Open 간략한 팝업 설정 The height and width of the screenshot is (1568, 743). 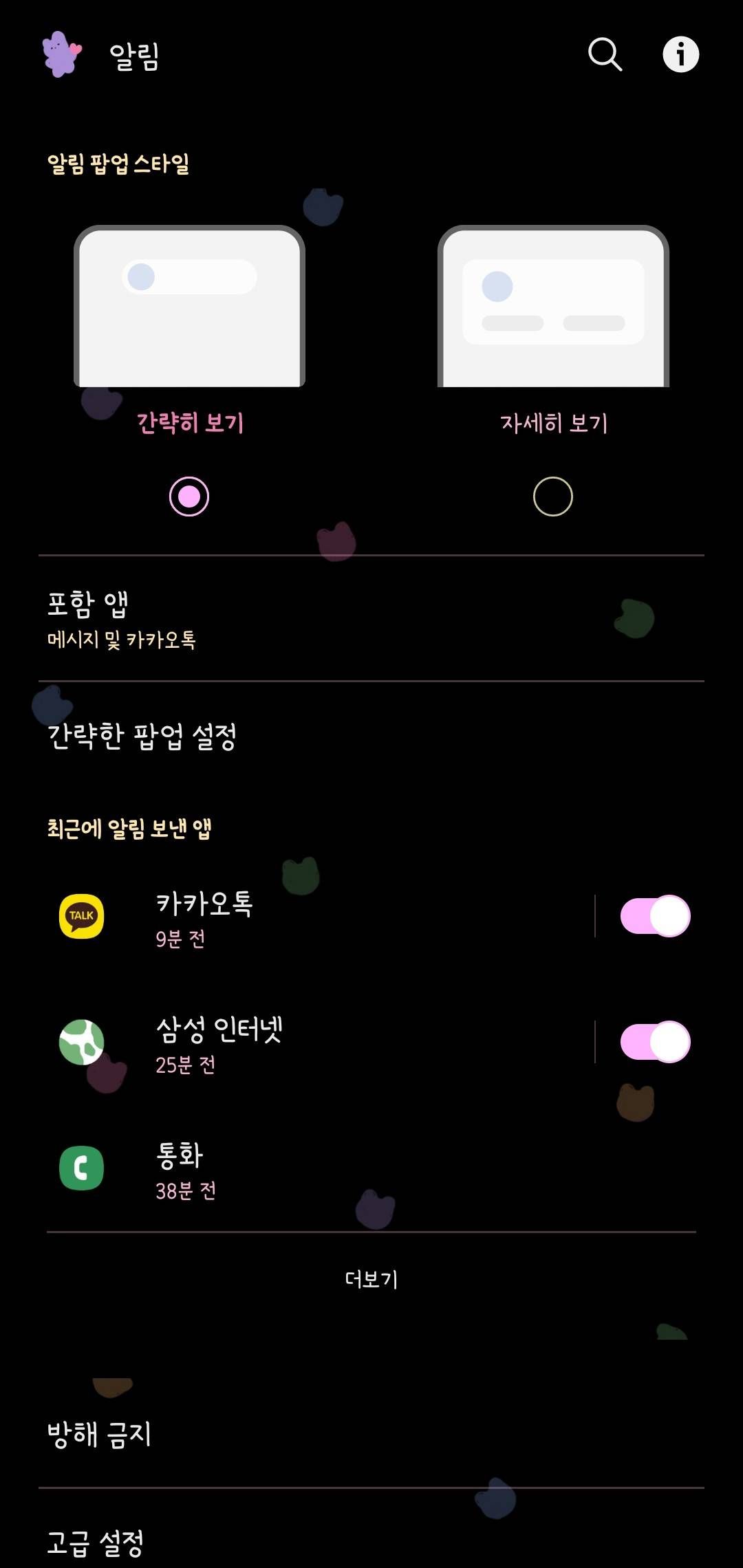(x=371, y=736)
